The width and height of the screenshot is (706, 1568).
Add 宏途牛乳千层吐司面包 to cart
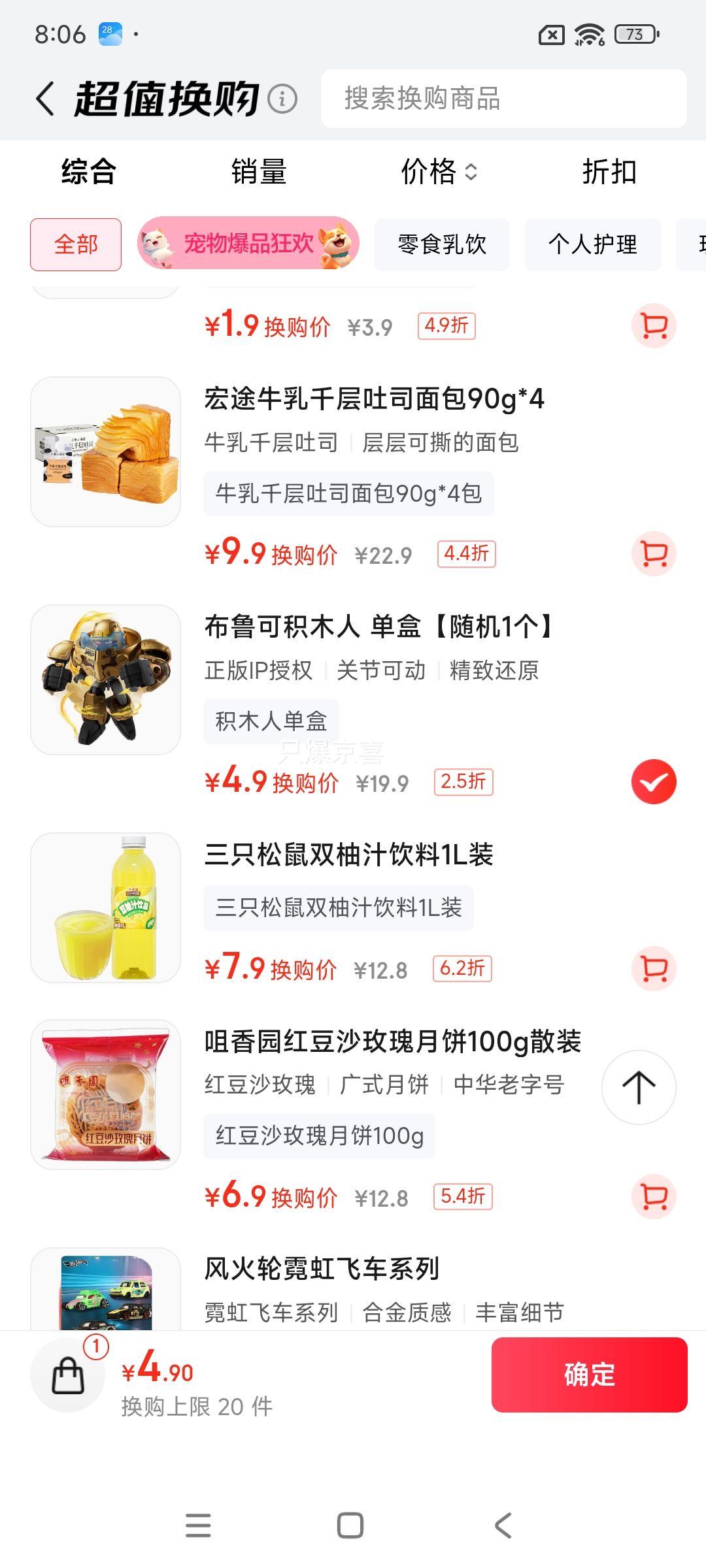coord(654,554)
